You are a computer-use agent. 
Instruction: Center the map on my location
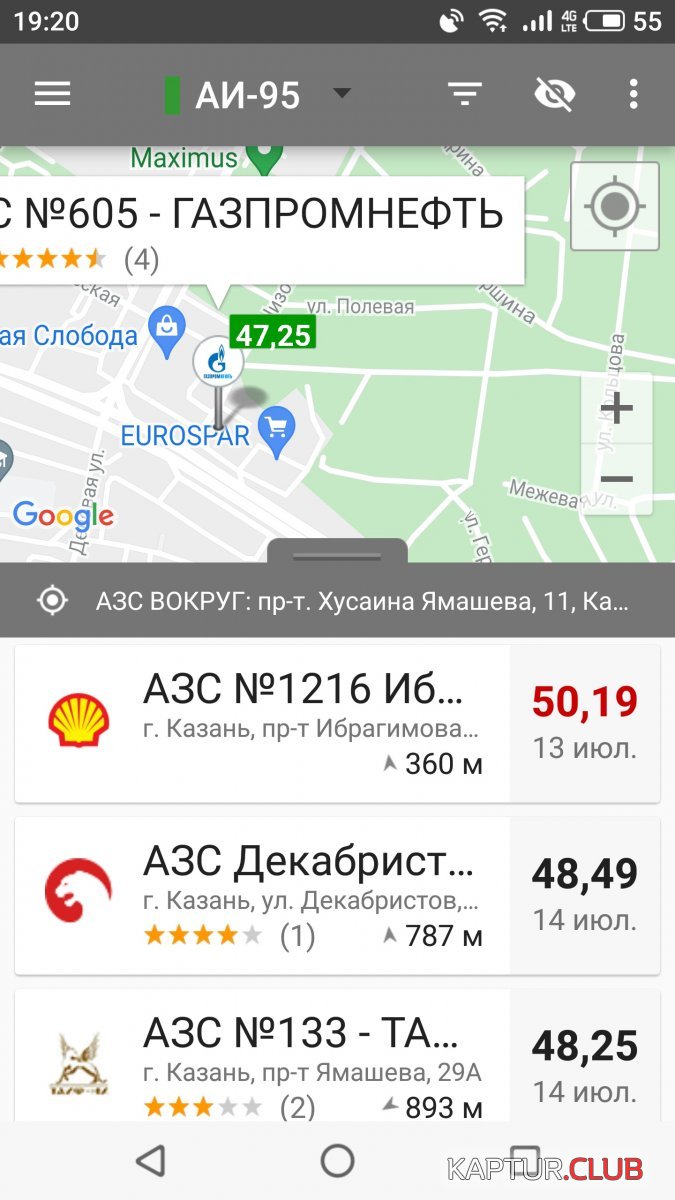tap(614, 207)
